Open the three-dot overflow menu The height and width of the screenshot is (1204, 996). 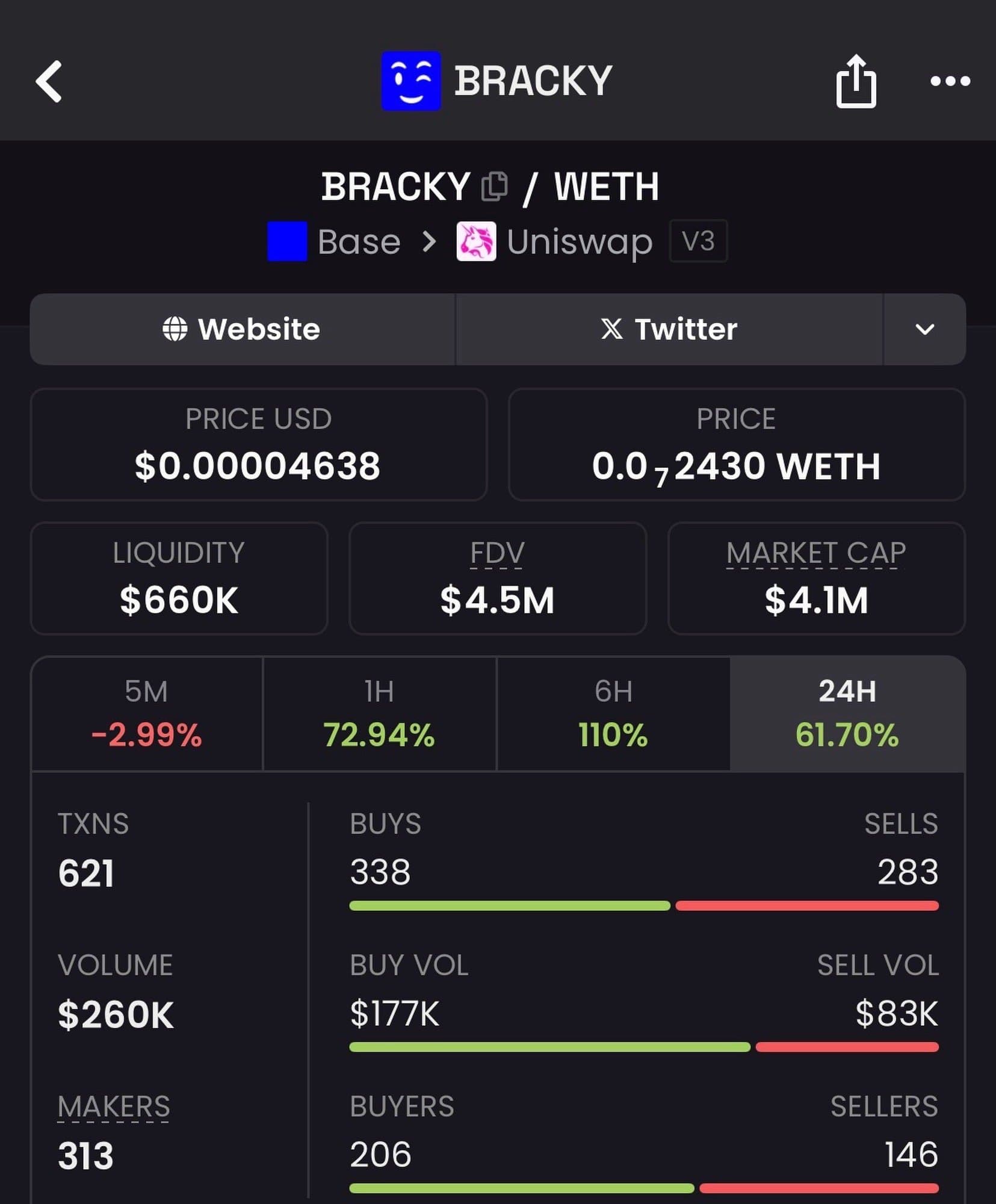(950, 81)
